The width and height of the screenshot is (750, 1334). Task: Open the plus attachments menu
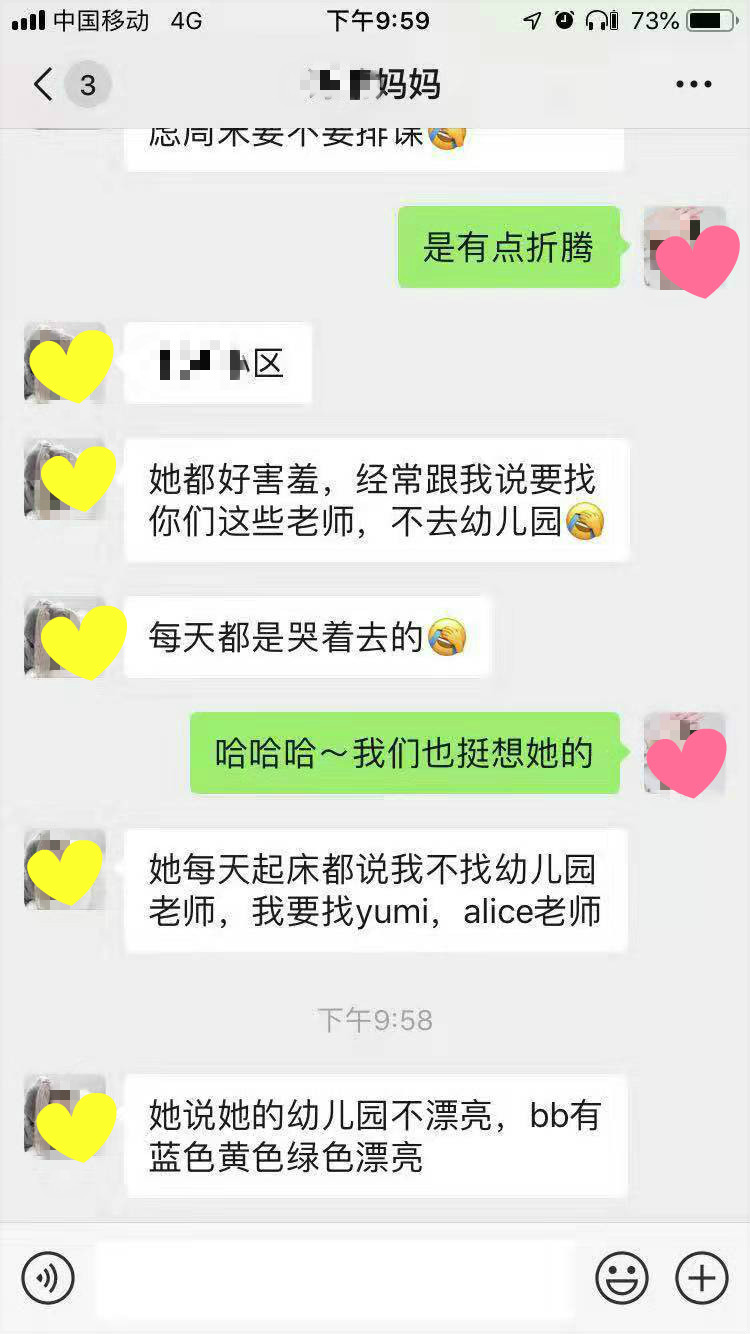pos(702,1278)
